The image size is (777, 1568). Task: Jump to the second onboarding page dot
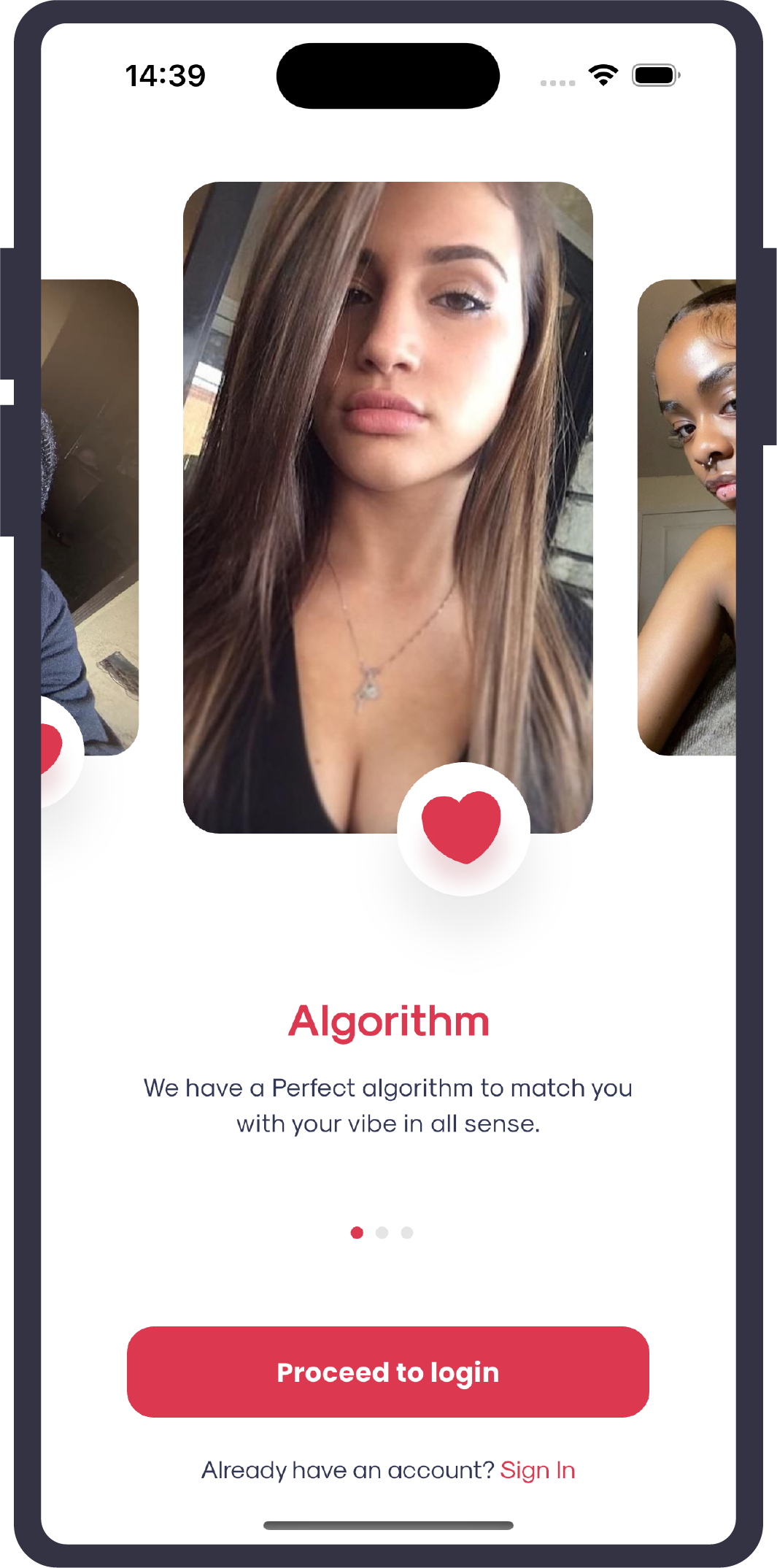tap(382, 1232)
